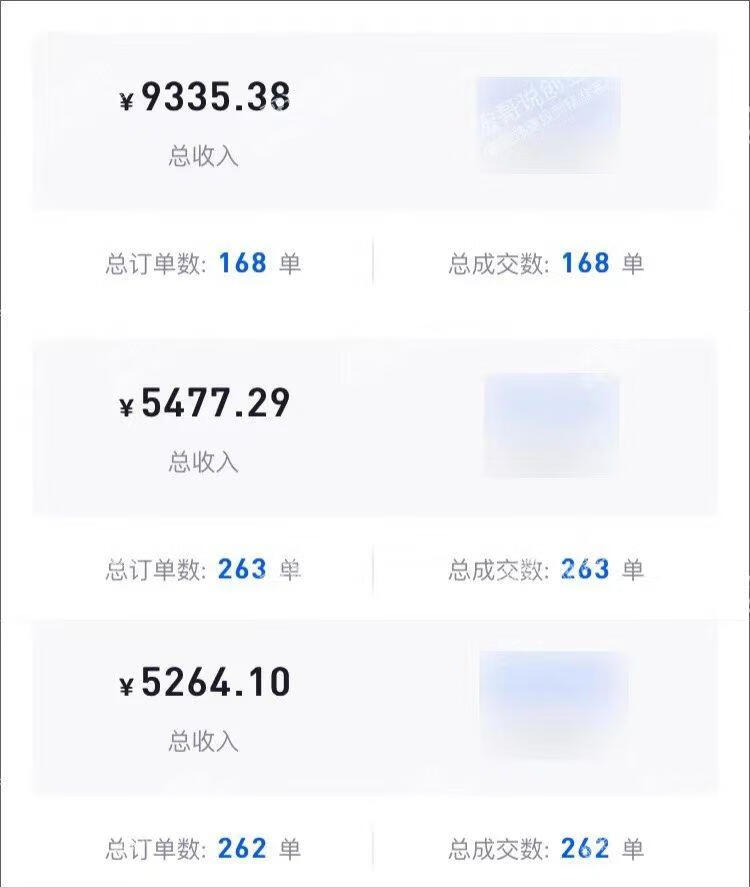
Task: Click the blue order count 168
Action: [240, 263]
